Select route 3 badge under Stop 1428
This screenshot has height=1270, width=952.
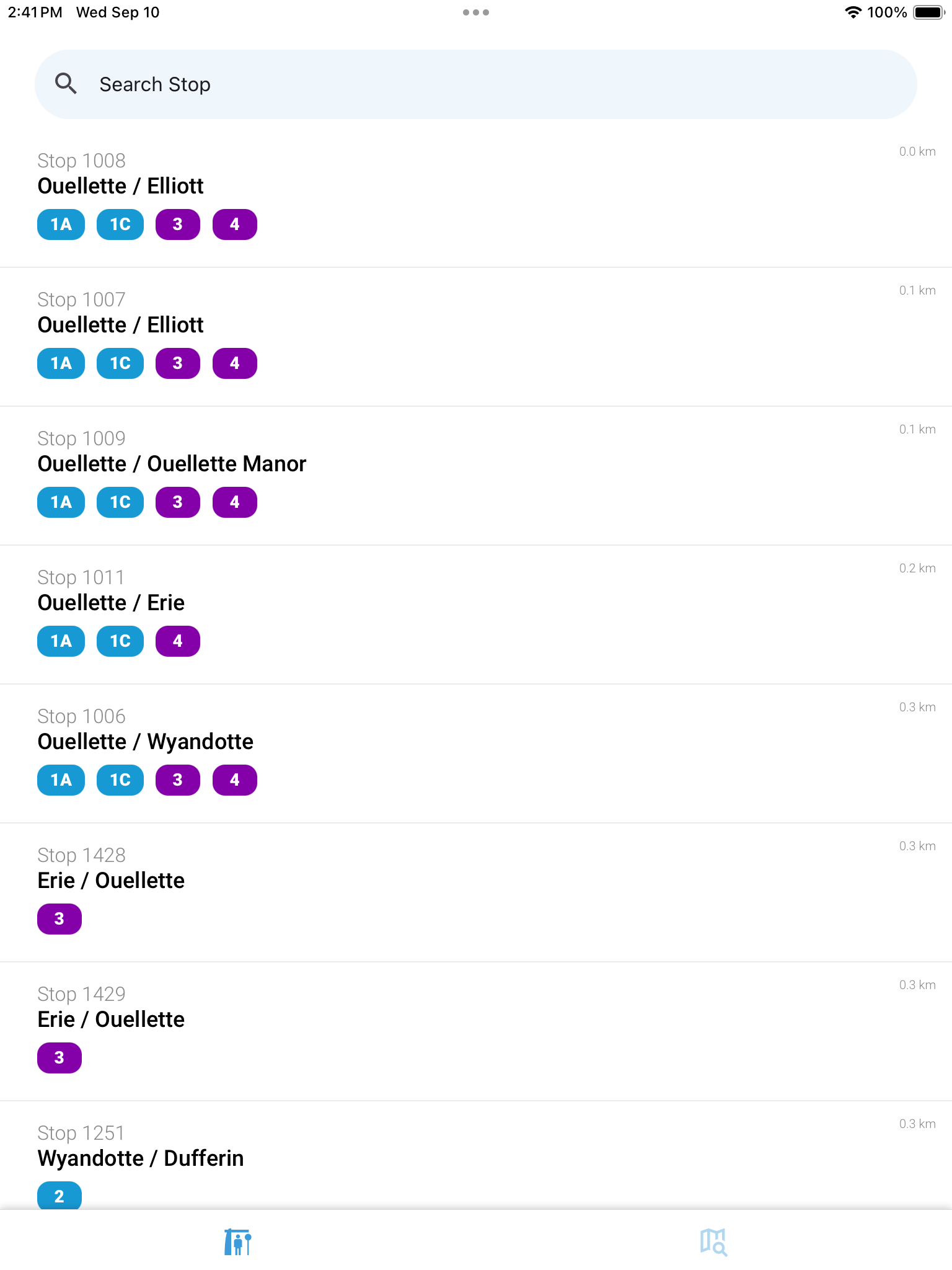[59, 919]
